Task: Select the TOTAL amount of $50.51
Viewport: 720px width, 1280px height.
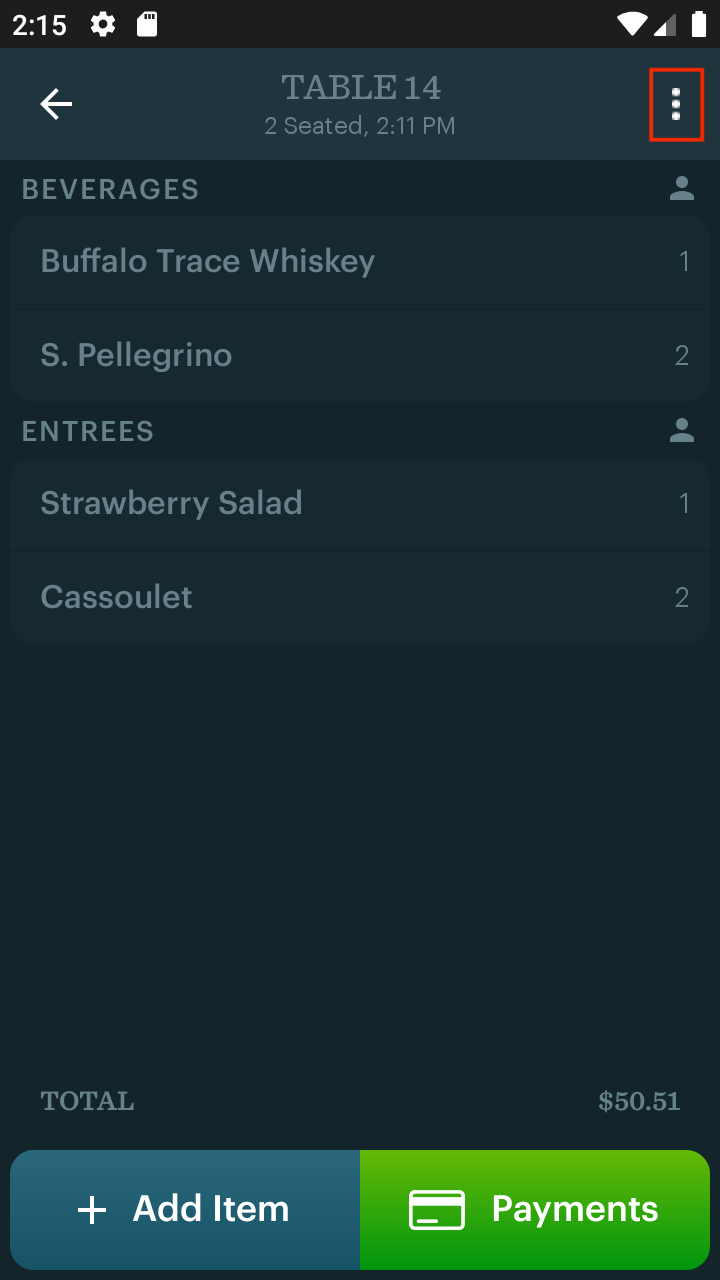Action: (639, 1101)
